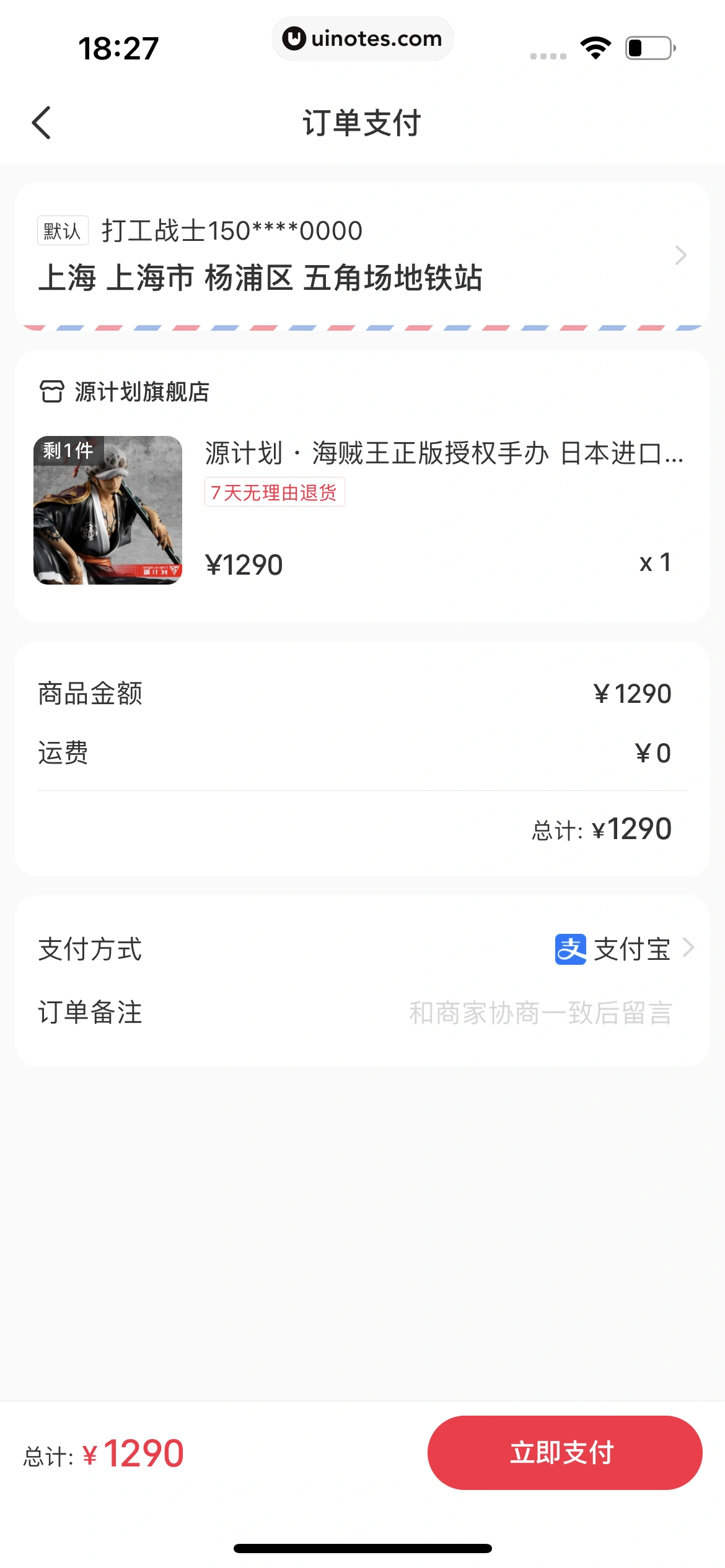Open the 订单支付 title bar

pos(362,123)
